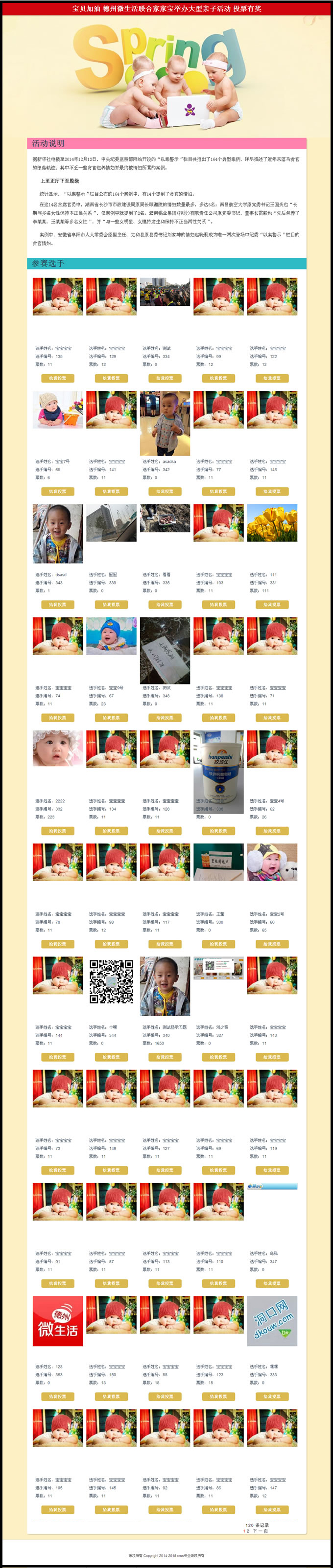The height and width of the screenshot is (1568, 333).
Task: Vote for 宝宝9号, contestant 67
Action: tap(111, 718)
